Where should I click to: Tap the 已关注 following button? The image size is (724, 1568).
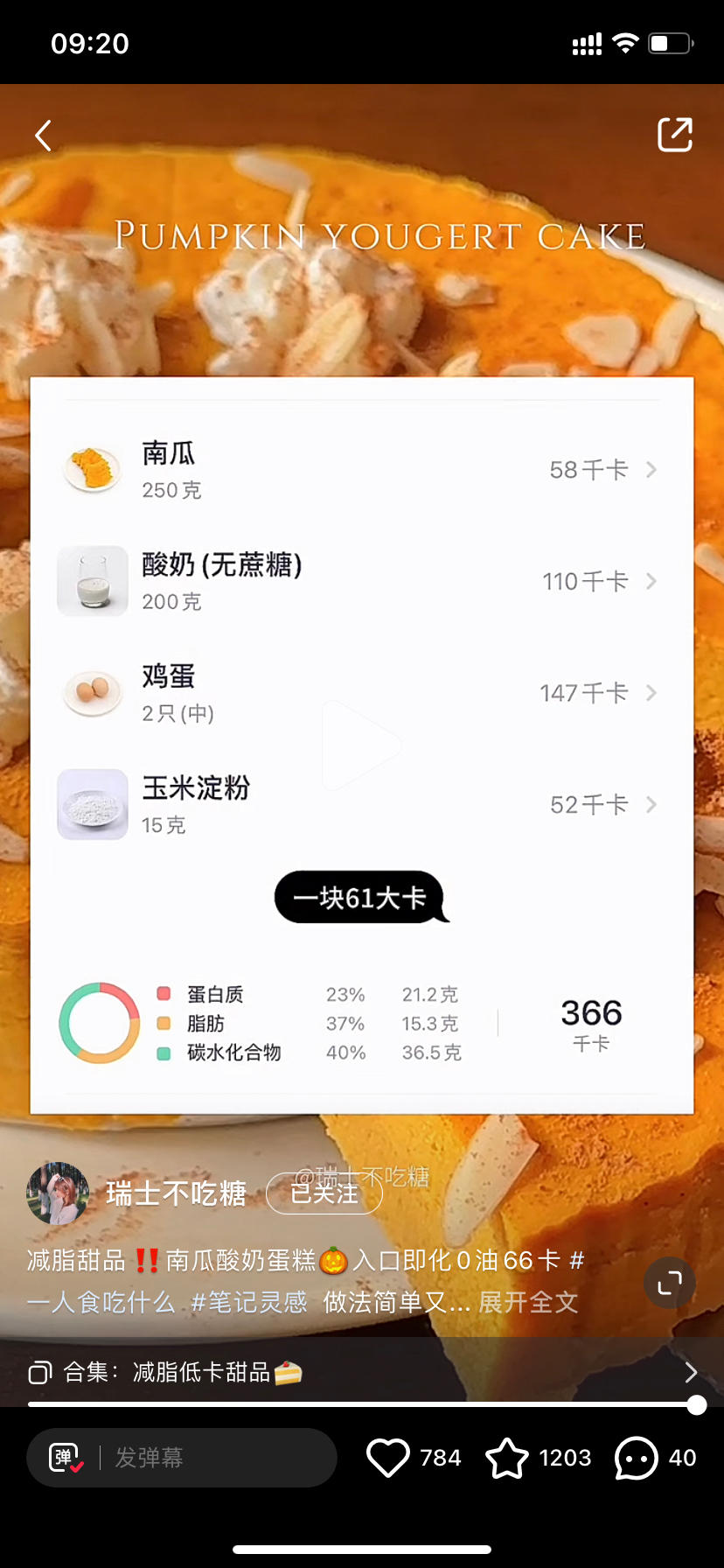pyautogui.click(x=324, y=1193)
